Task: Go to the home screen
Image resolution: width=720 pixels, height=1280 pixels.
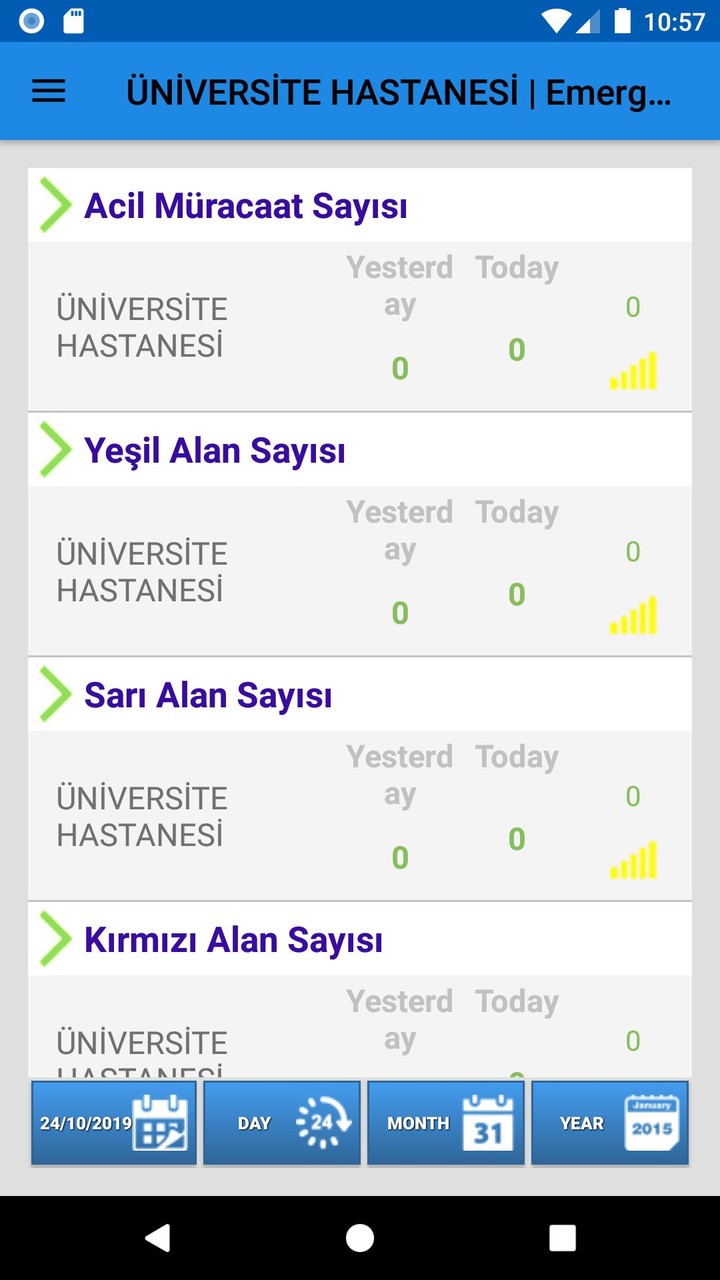Action: point(360,1238)
